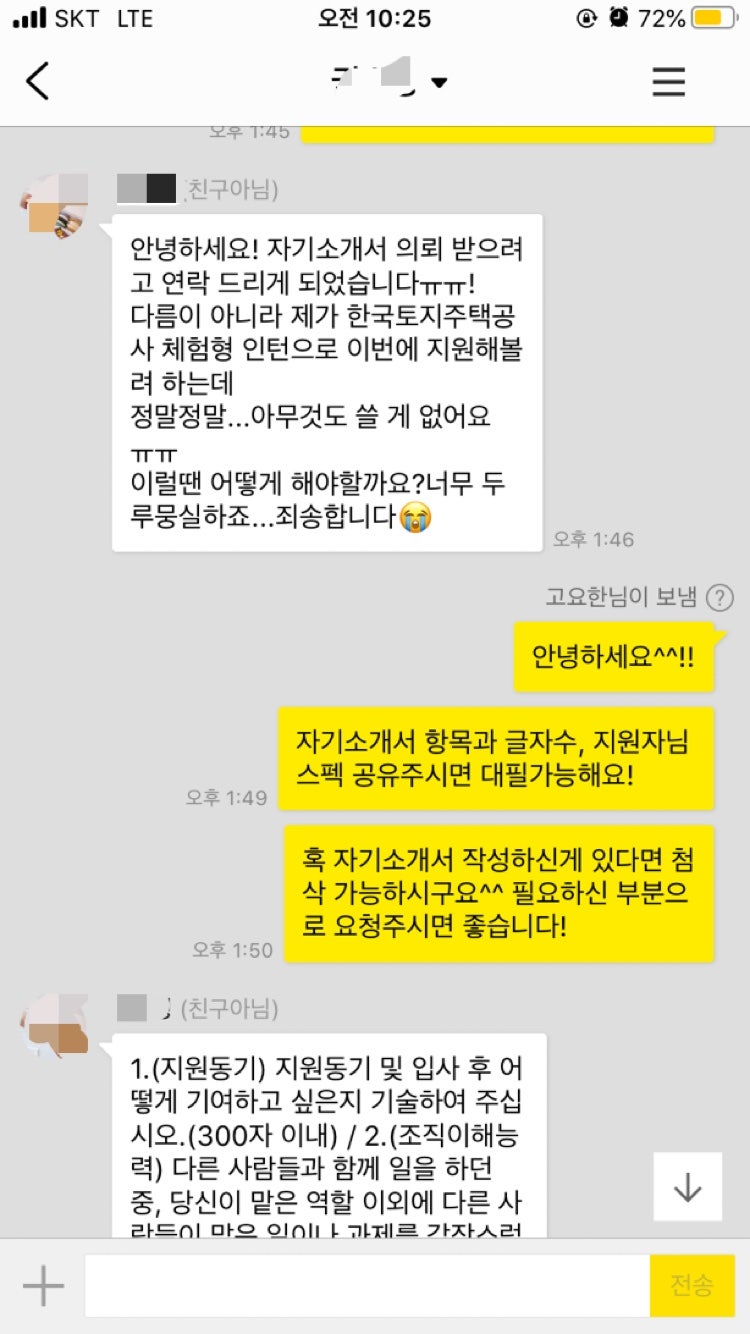The image size is (750, 1334).
Task: Expand the chat title dropdown arrow
Action: [439, 83]
